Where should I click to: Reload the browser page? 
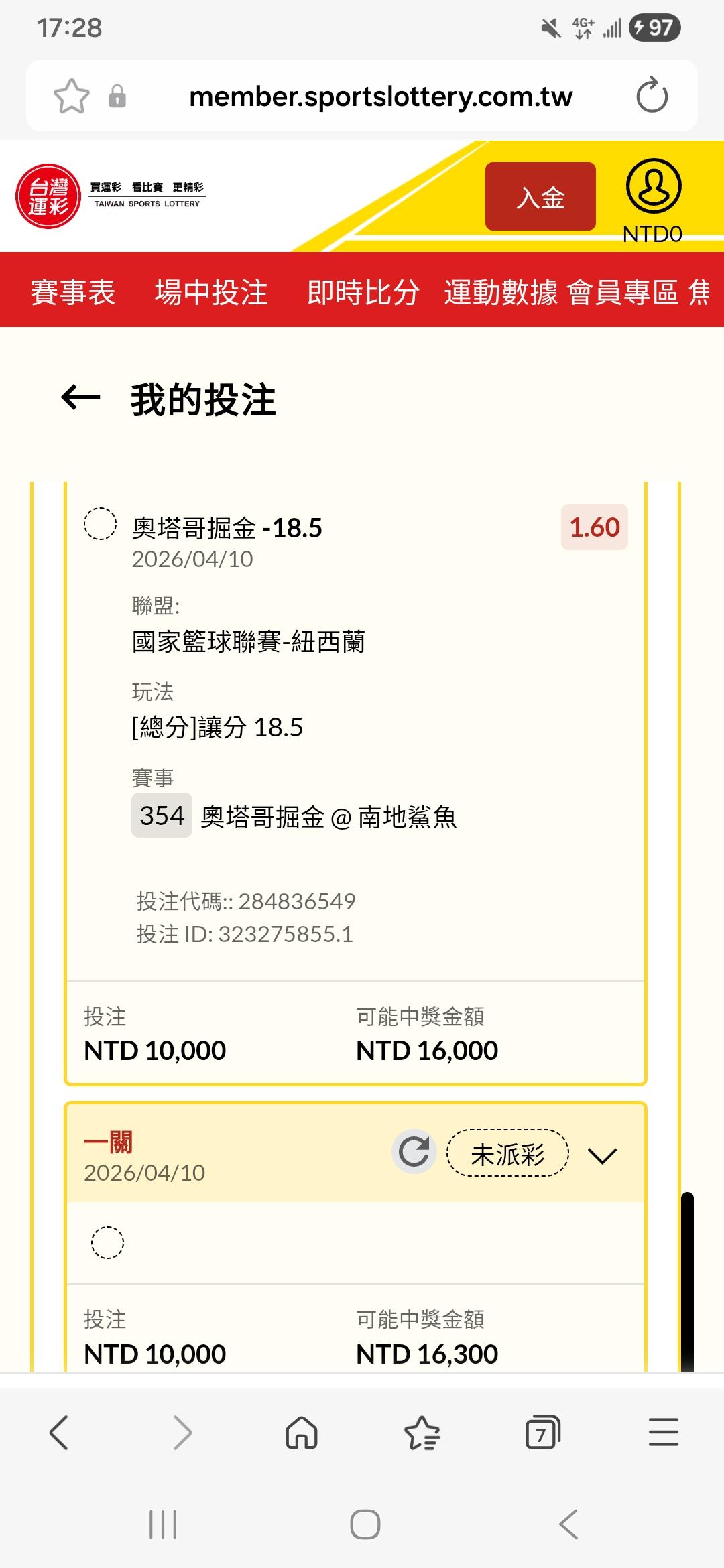[652, 96]
